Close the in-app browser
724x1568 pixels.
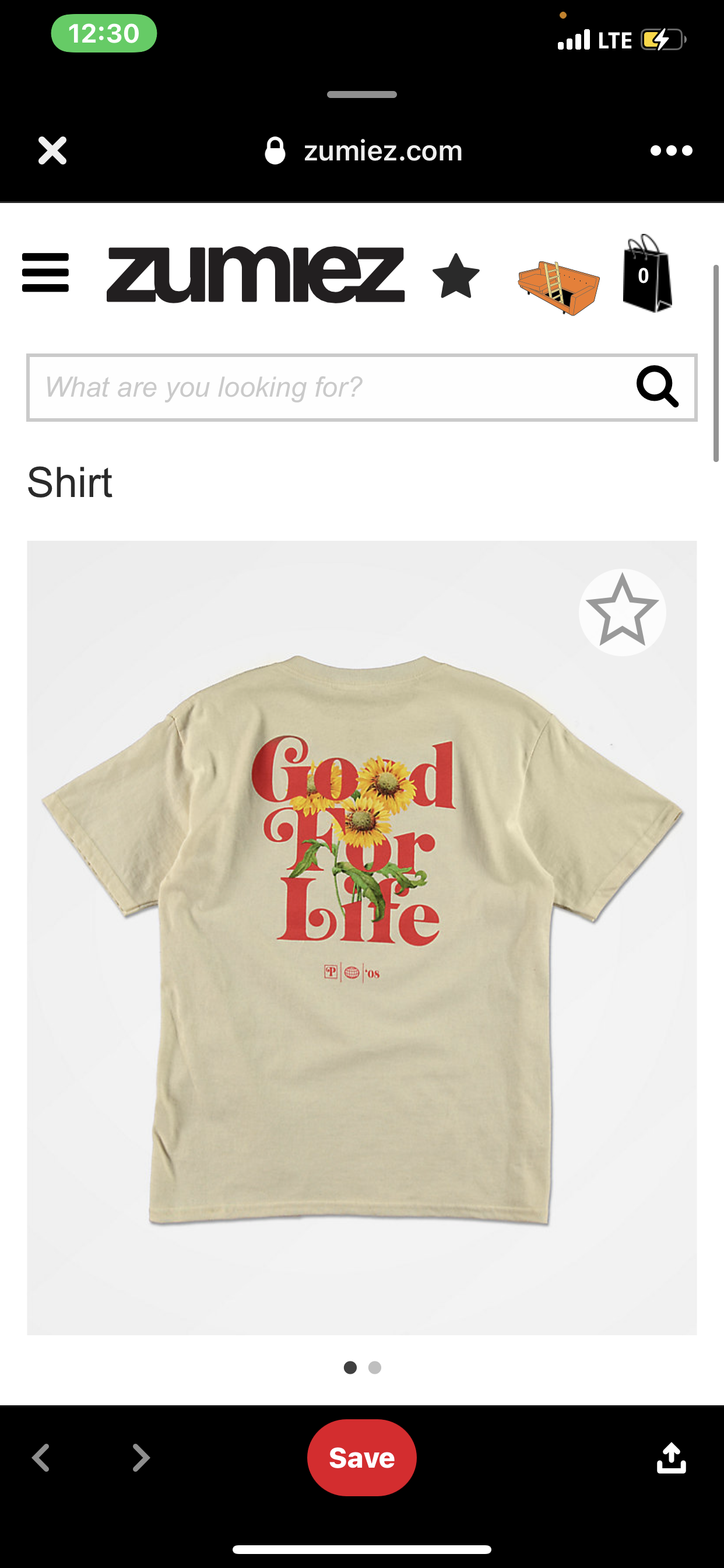click(x=52, y=150)
